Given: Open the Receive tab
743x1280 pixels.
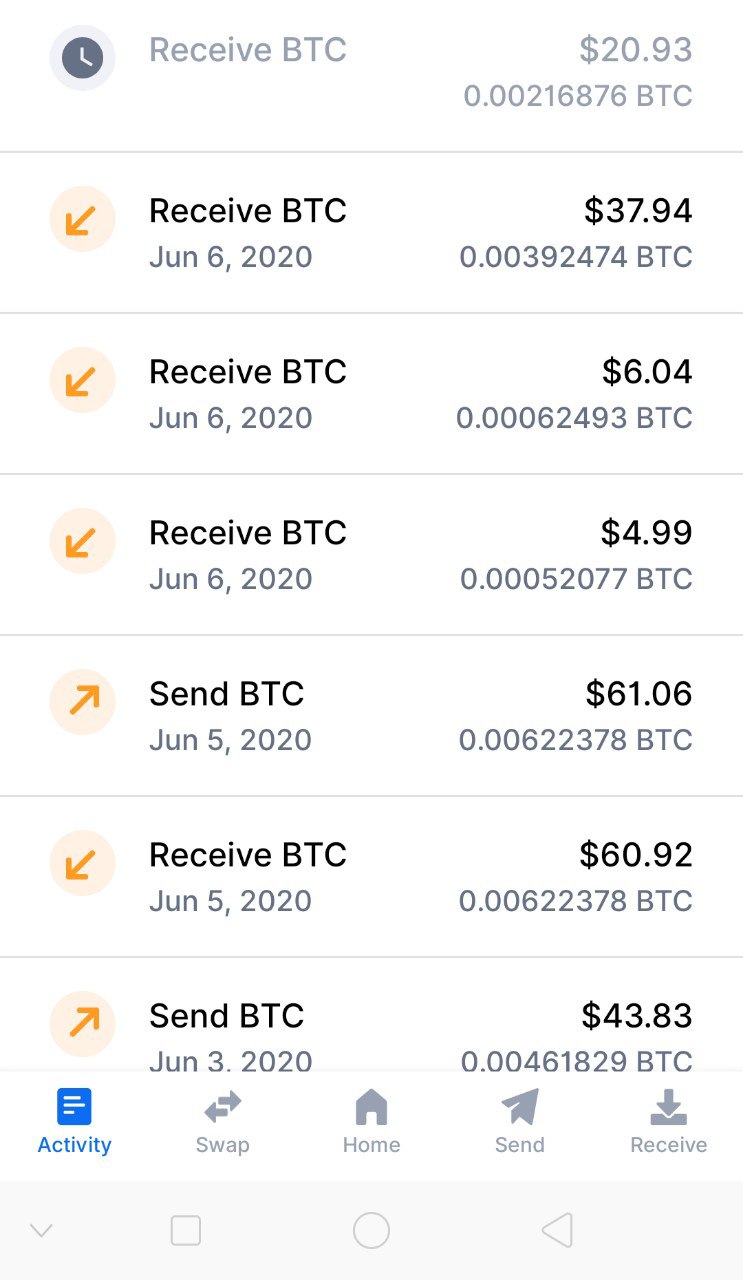Looking at the screenshot, I should (x=668, y=1122).
